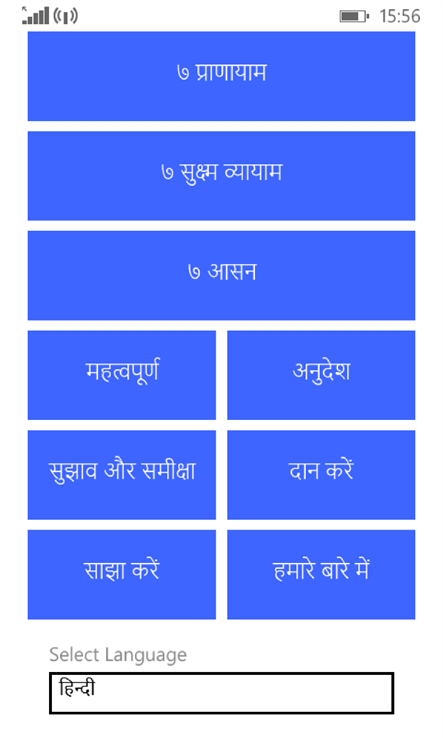The height and width of the screenshot is (738, 443).
Task: Open the ७ आसन section
Action: tap(221, 275)
